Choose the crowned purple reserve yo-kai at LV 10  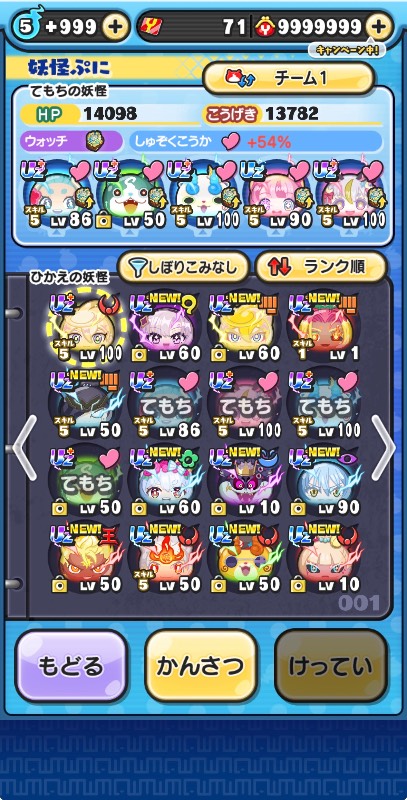[245, 481]
